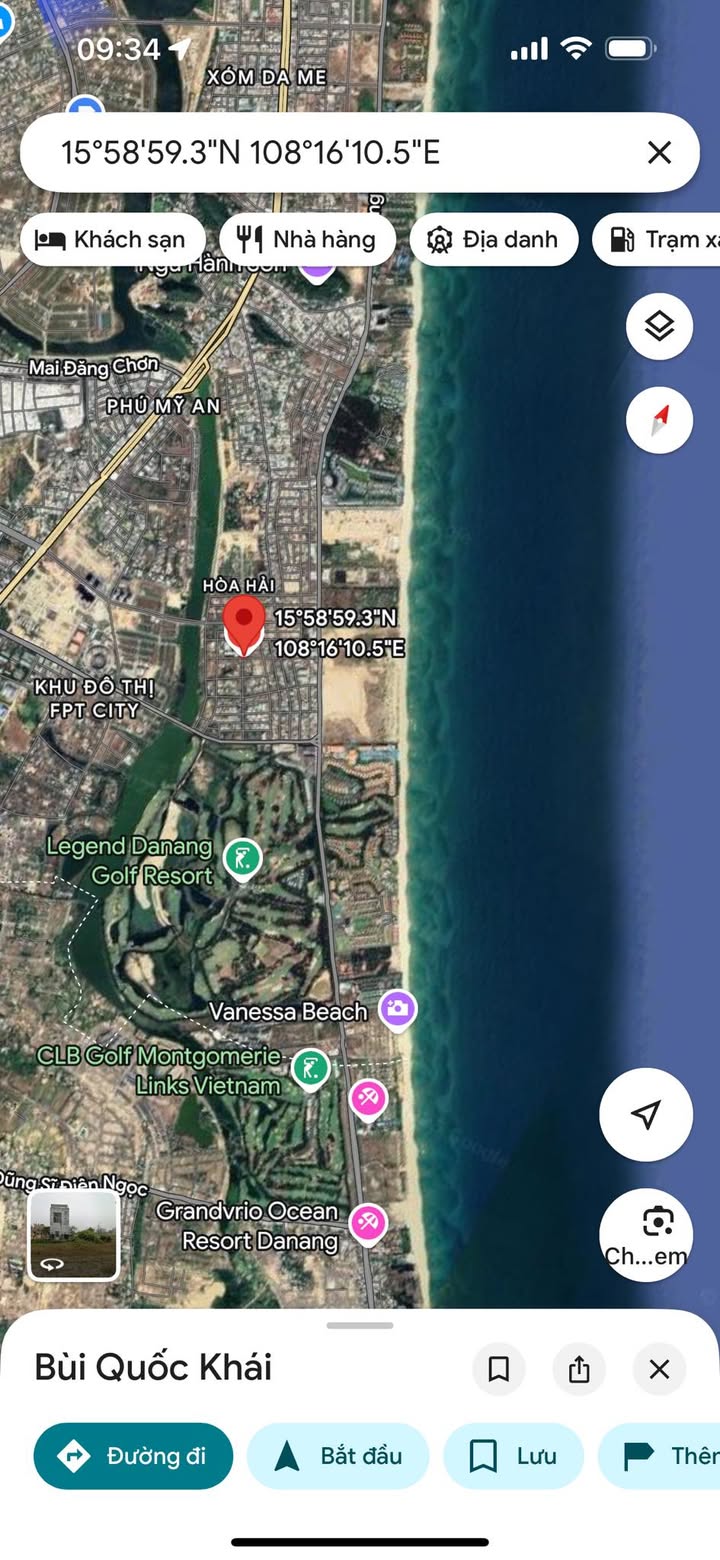720x1560 pixels.
Task: Start navigation with Bắt đầu
Action: coord(338,1456)
